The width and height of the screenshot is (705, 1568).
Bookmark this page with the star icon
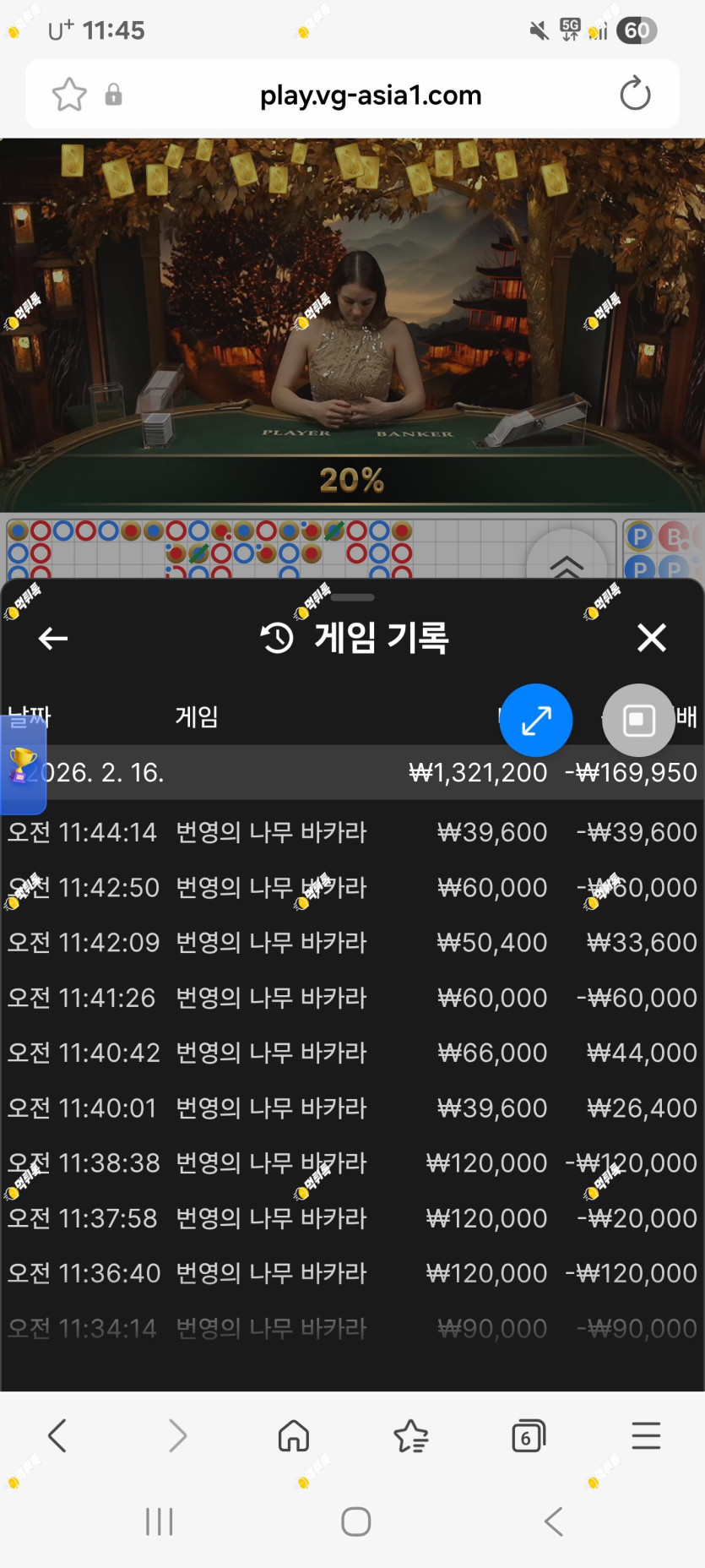[x=69, y=95]
